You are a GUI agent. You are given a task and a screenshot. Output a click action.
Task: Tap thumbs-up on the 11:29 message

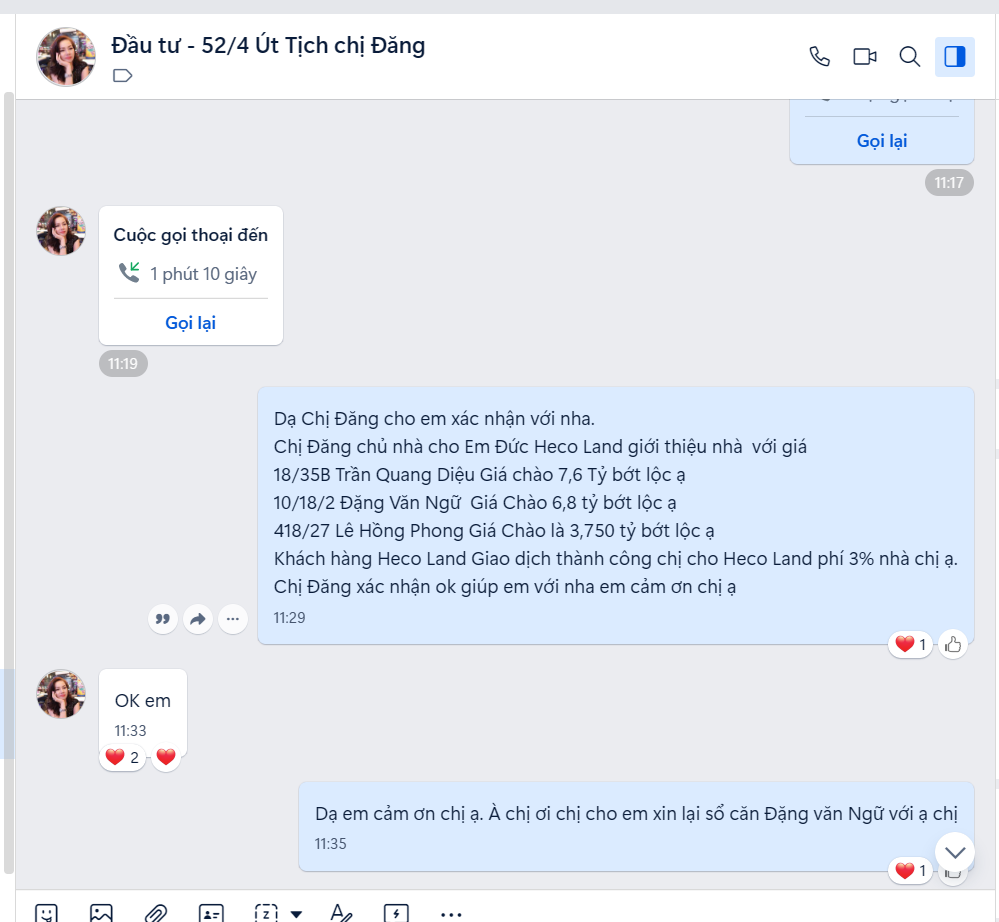pos(953,645)
